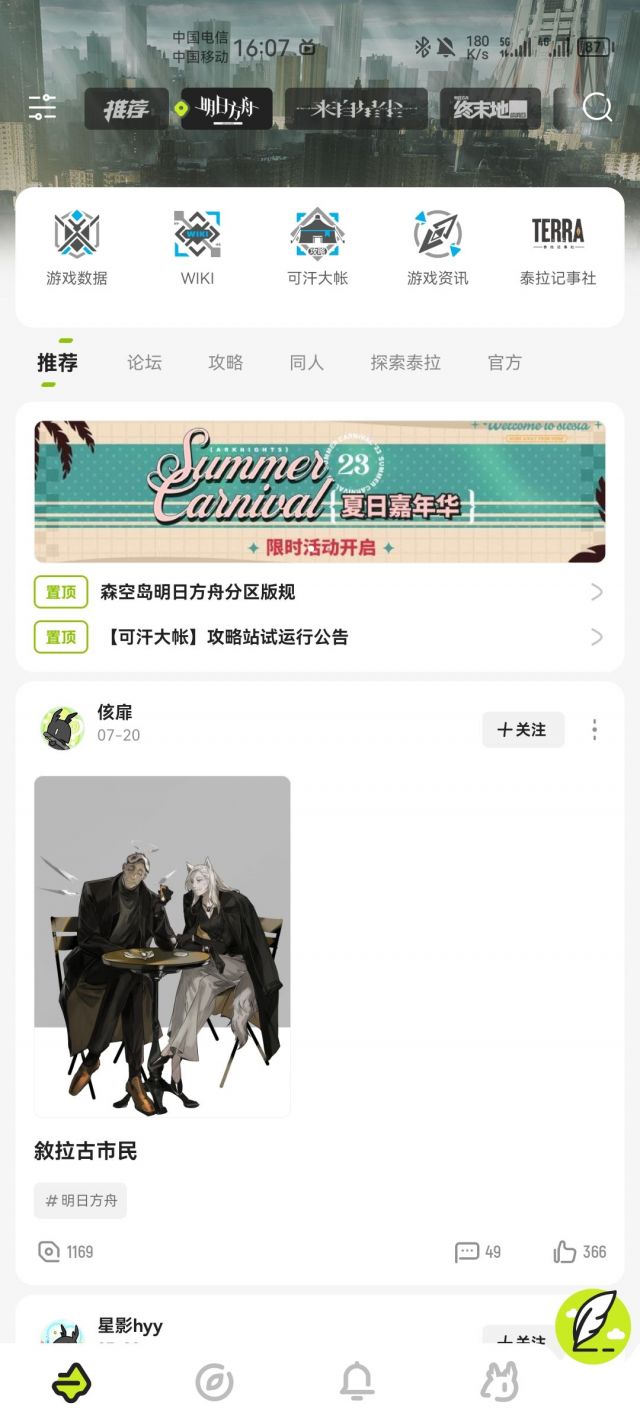Switch to the 攻略 tab
The image size is (640, 1422).
pyautogui.click(x=226, y=363)
